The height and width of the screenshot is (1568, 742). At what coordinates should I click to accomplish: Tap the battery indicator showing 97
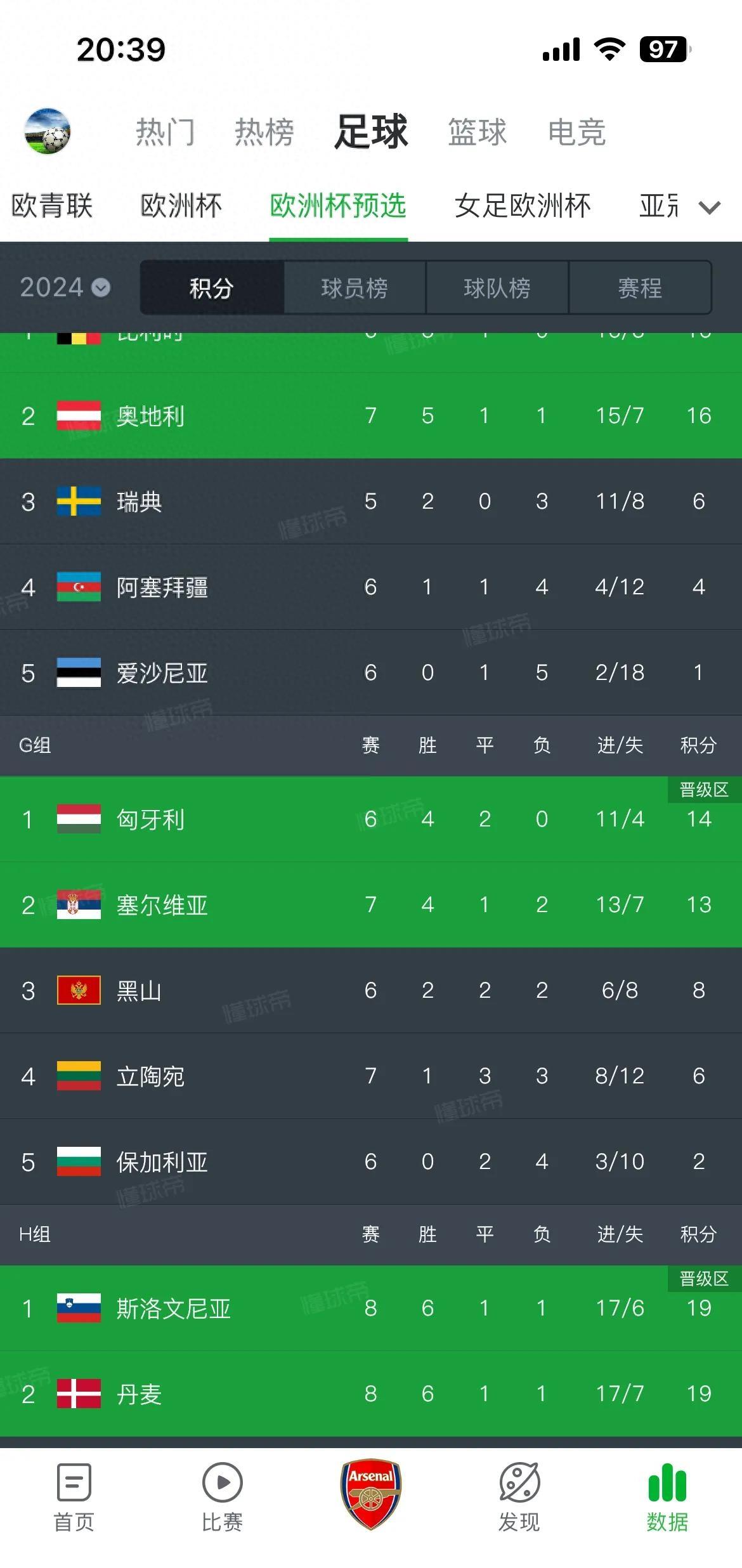pos(663,48)
